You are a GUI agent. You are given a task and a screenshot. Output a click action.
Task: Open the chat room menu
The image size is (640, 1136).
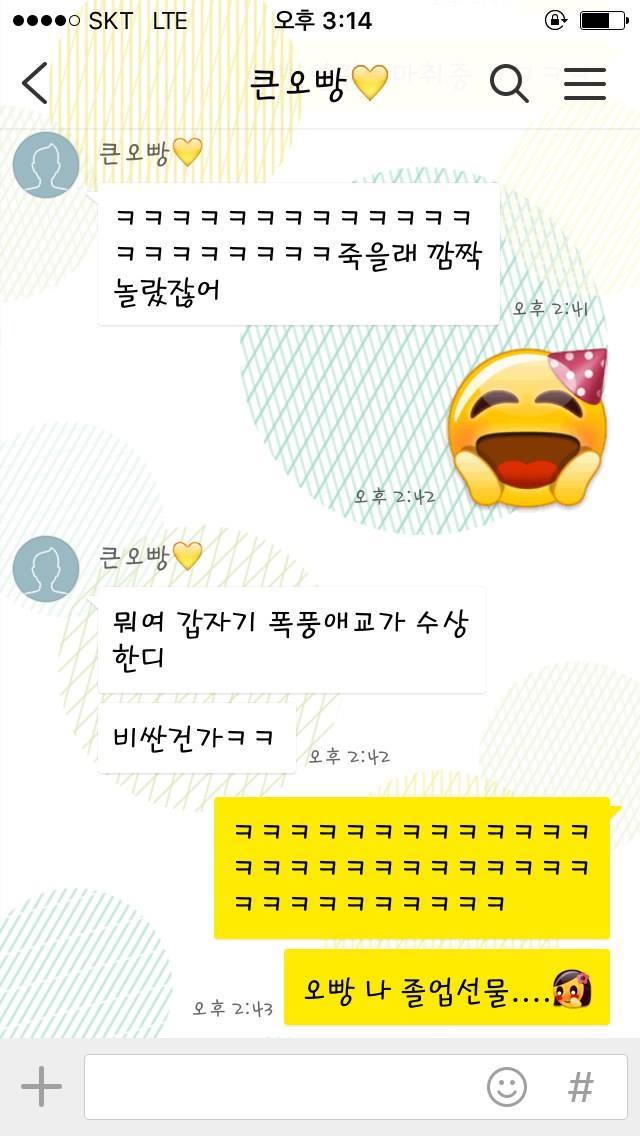pos(585,84)
